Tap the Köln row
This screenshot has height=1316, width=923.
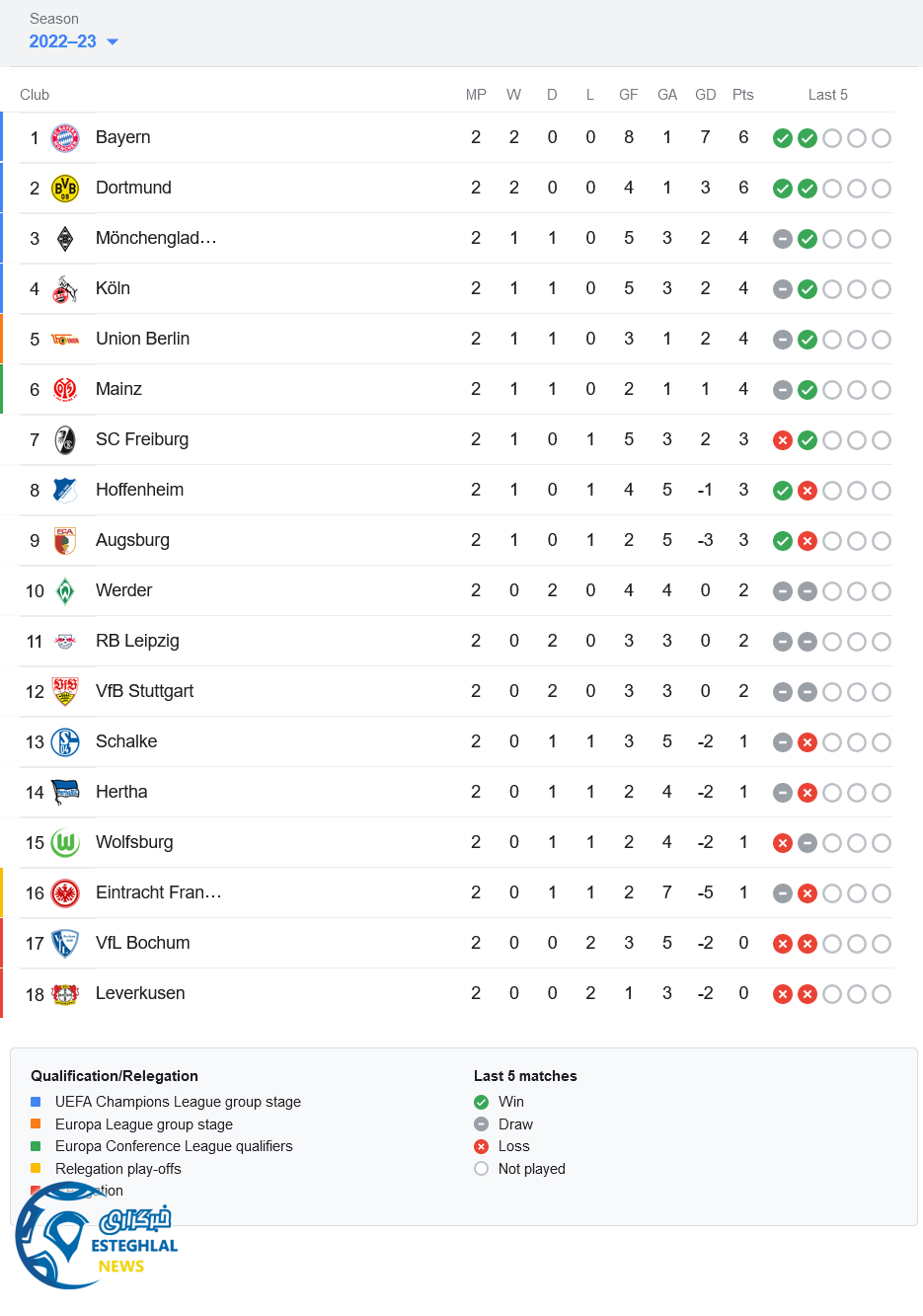(x=113, y=288)
